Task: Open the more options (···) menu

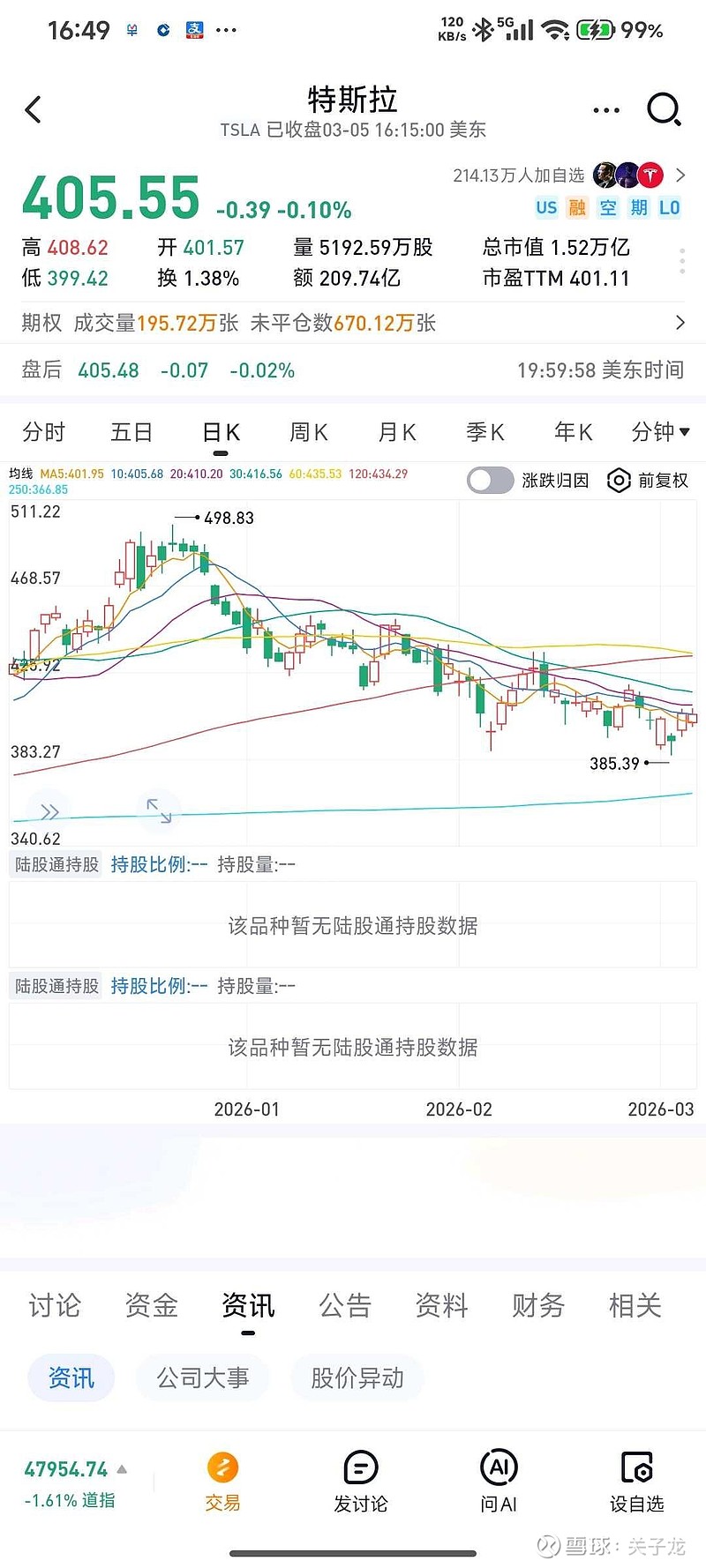Action: click(606, 109)
